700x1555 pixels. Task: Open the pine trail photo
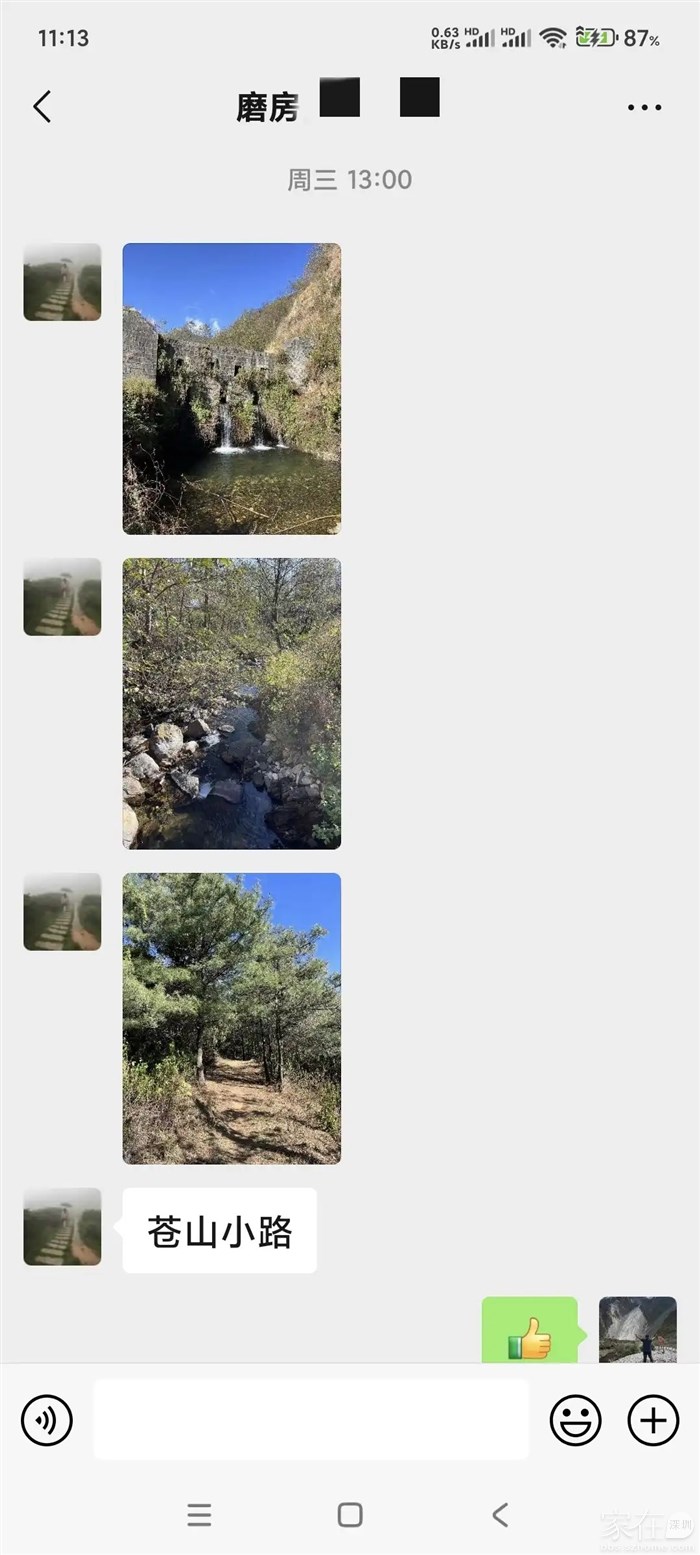[231, 1018]
